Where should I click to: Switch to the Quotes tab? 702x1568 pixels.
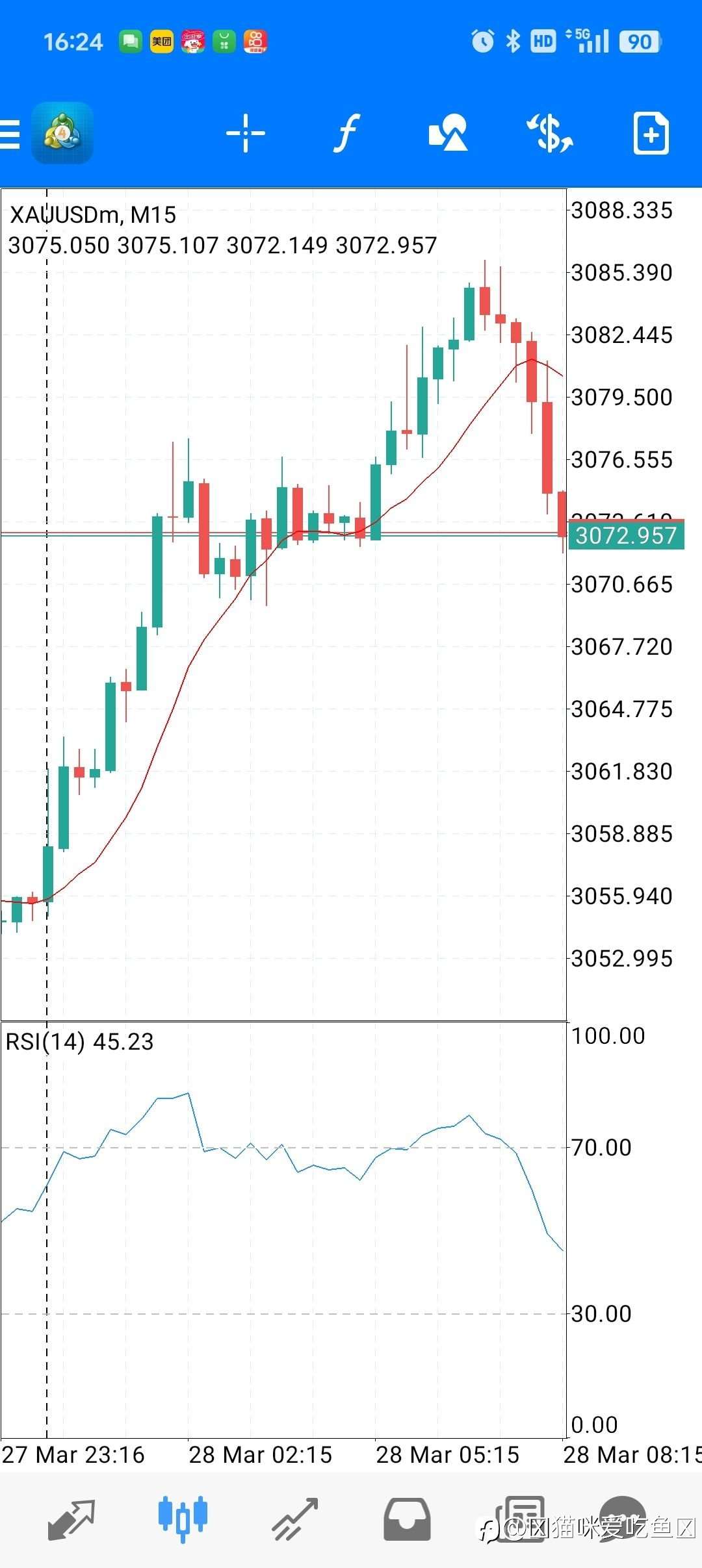[71, 1520]
